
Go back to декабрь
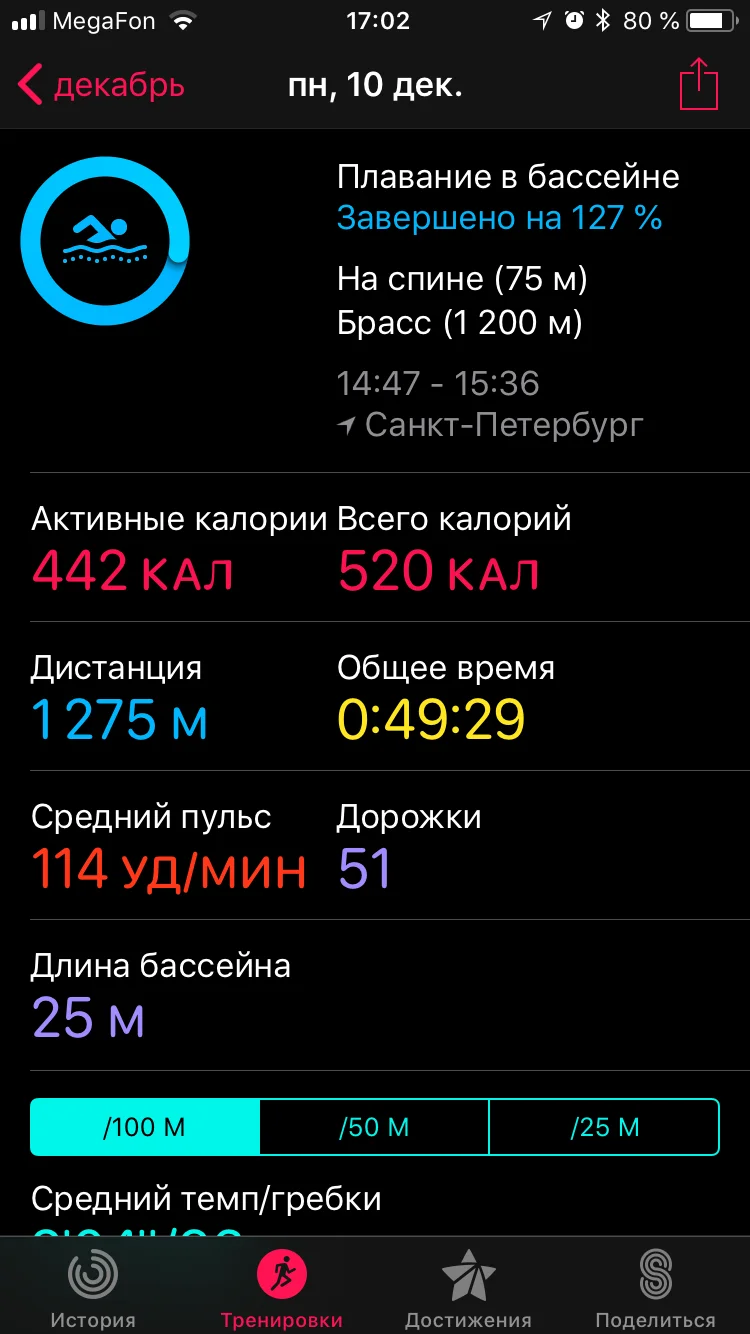(102, 85)
